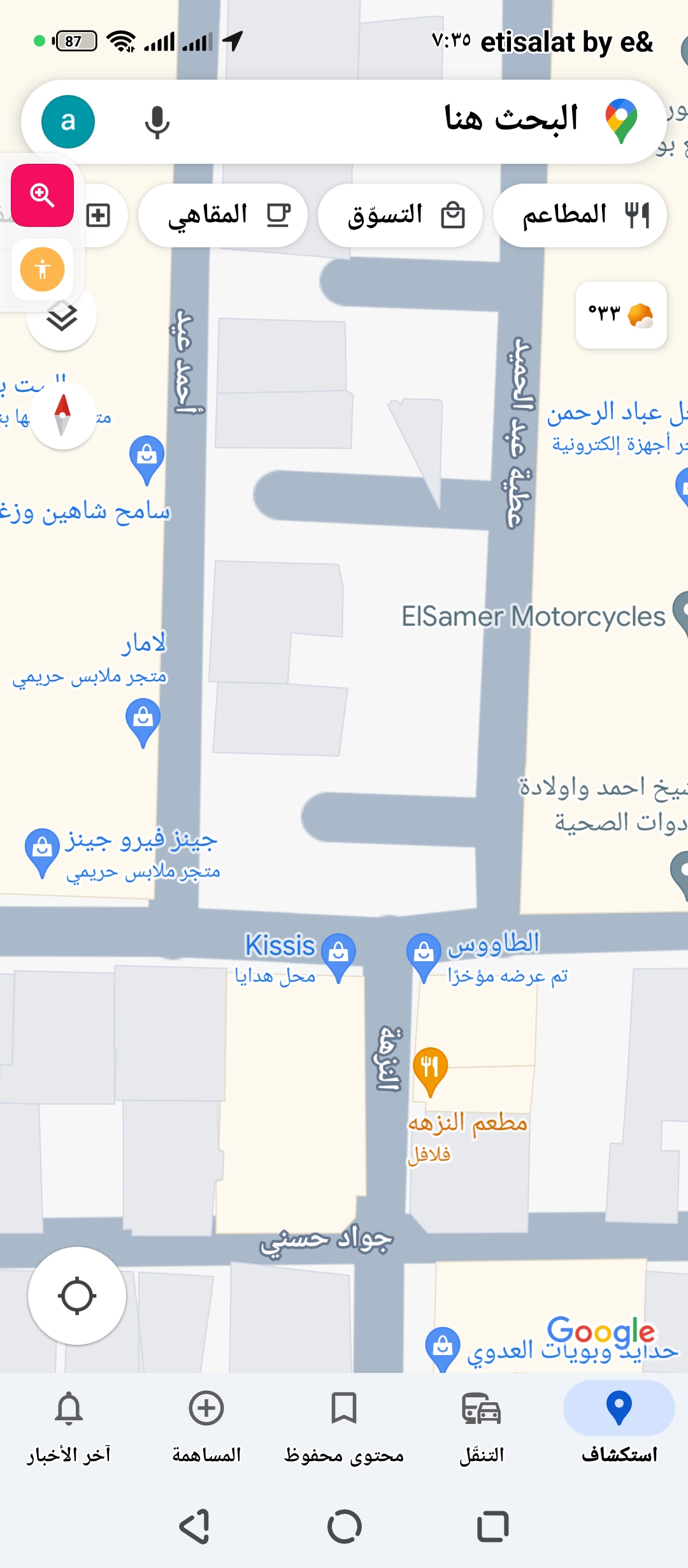Select the 'التسوّق' shopping chip
The image size is (688, 1568).
(x=400, y=215)
